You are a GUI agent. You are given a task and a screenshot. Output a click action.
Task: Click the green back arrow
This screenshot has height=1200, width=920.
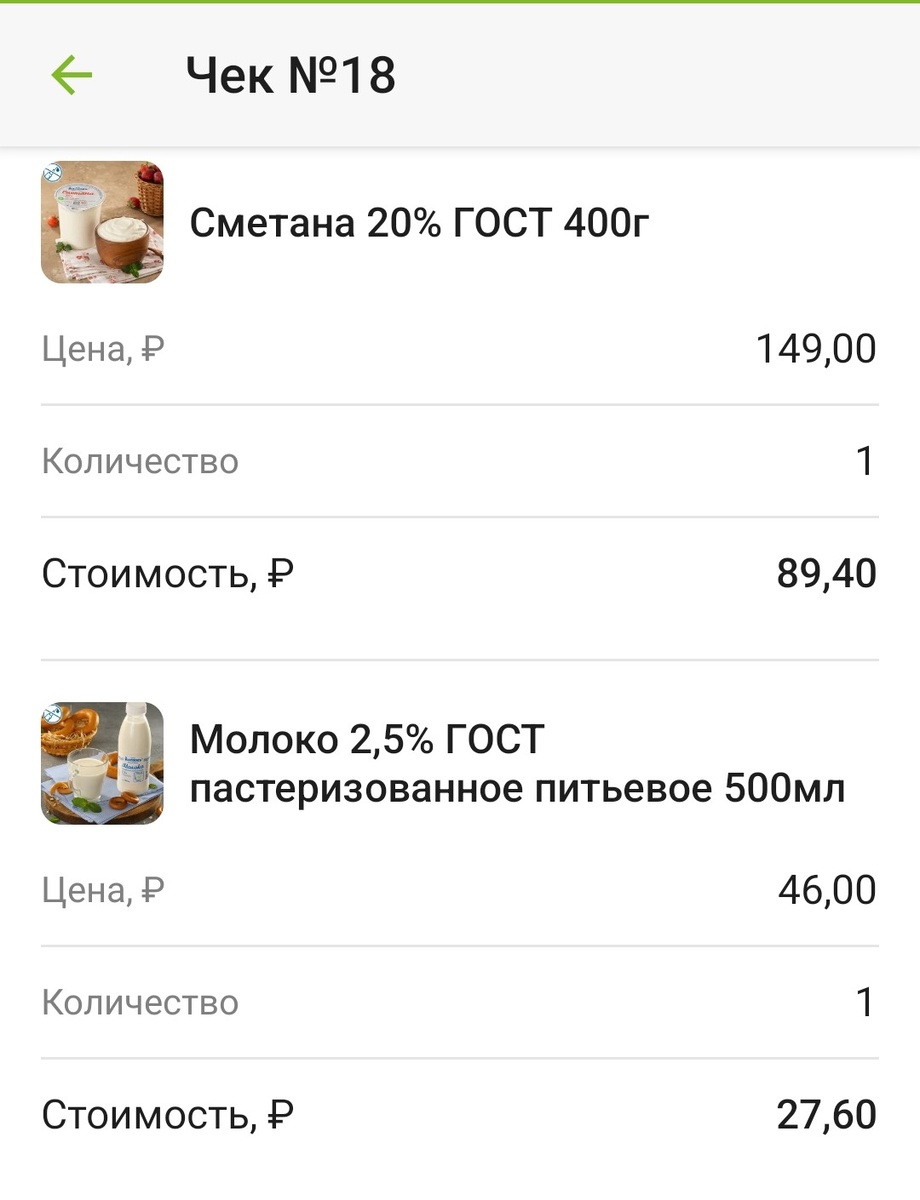tap(68, 73)
